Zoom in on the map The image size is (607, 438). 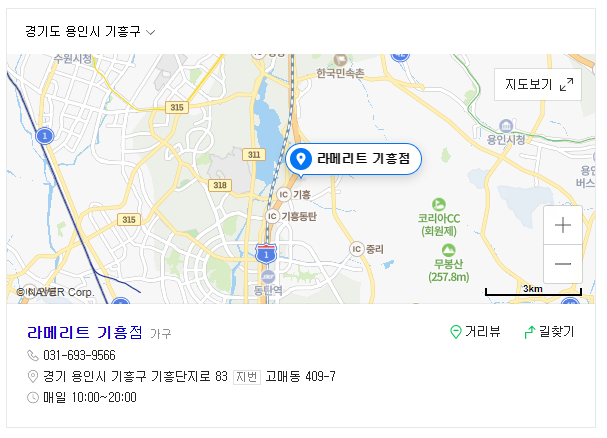click(563, 225)
